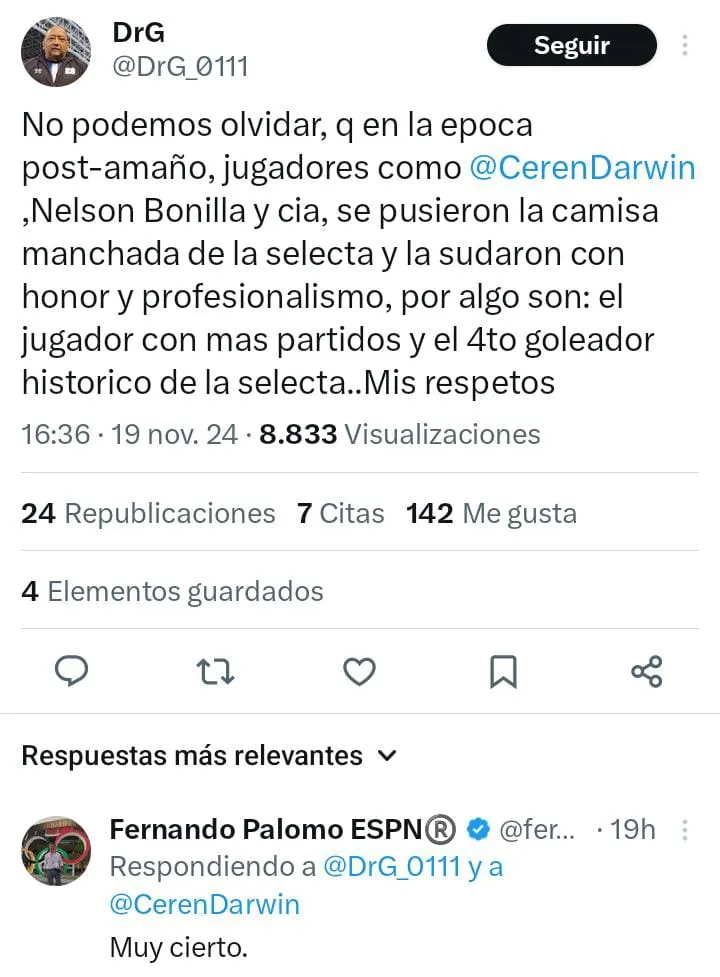Click the verified badge next to Fernando Palomo ESPN
The width and height of the screenshot is (720, 977).
[x=477, y=828]
